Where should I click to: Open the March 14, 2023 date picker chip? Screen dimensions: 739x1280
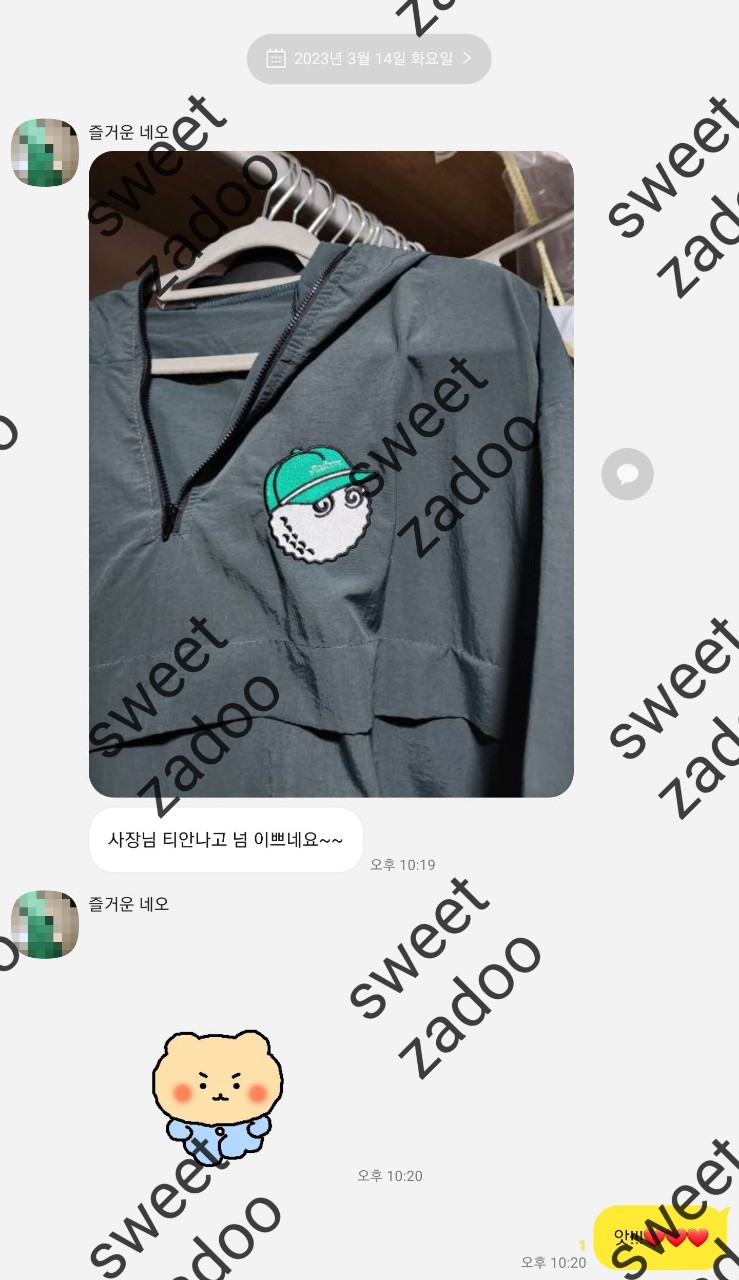pos(369,59)
